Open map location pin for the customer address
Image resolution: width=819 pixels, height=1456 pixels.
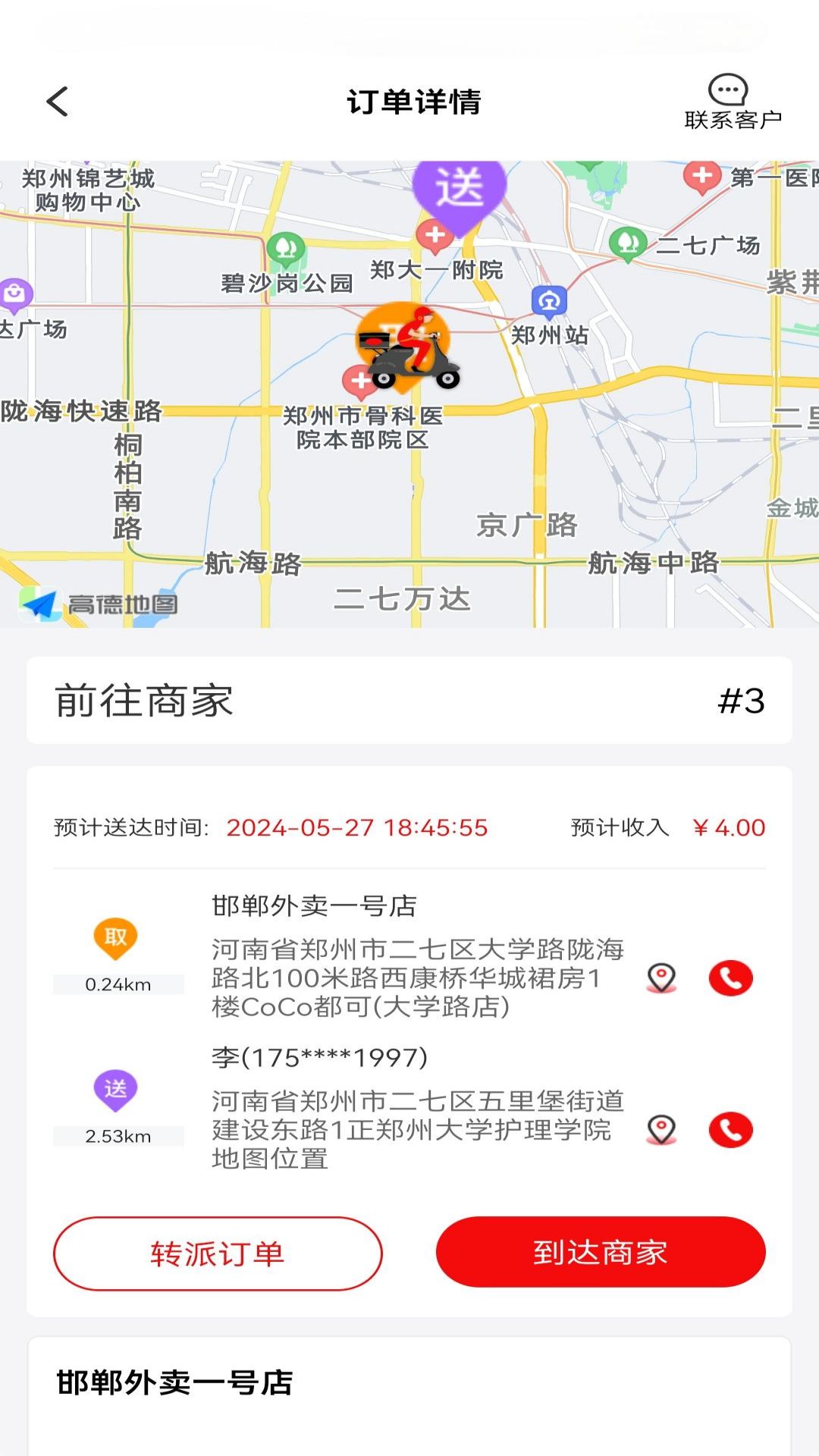[x=663, y=1131]
